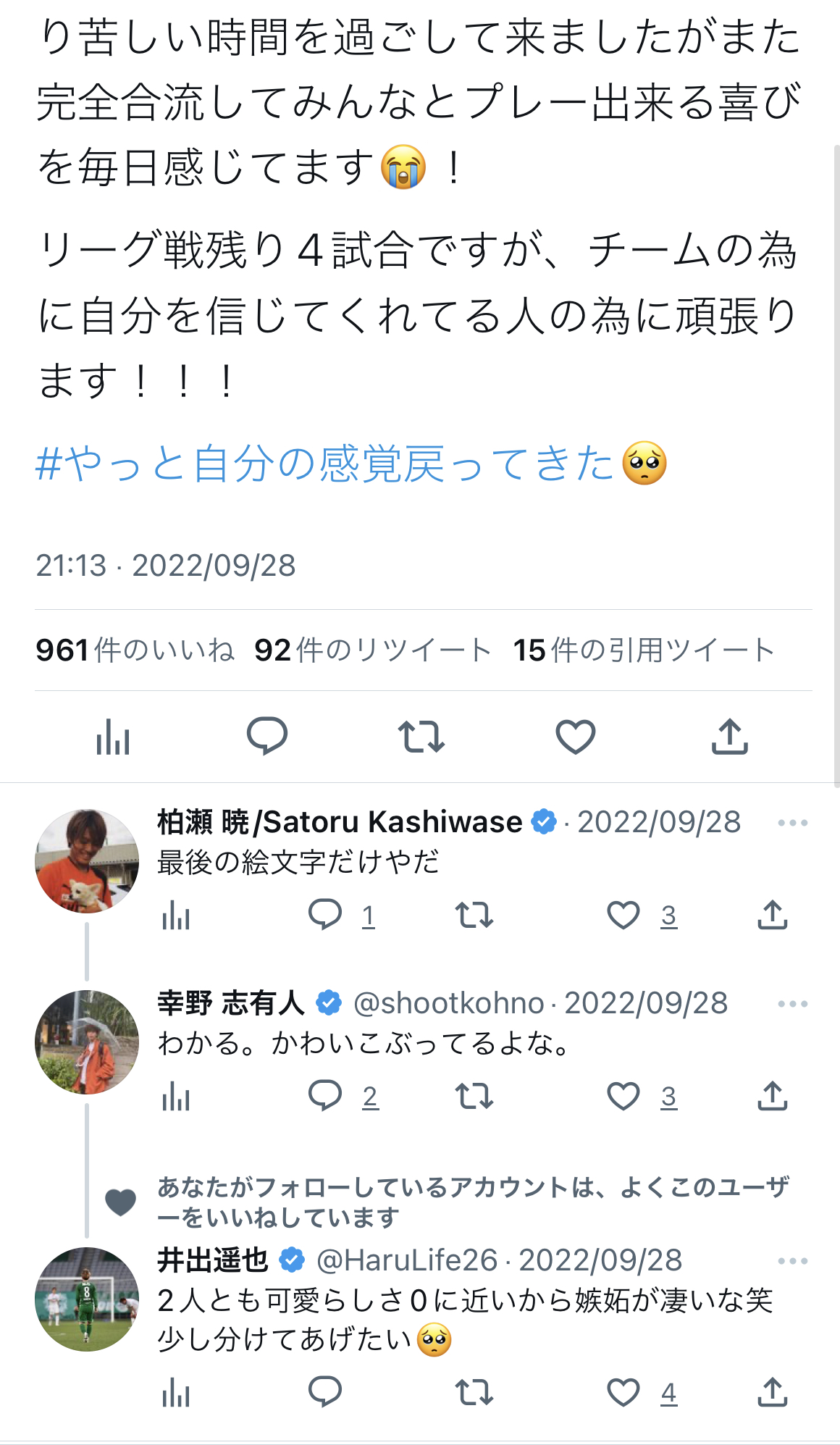Viewport: 840px width, 1445px height.
Task: View the 961 likes list
Action: click(x=135, y=650)
